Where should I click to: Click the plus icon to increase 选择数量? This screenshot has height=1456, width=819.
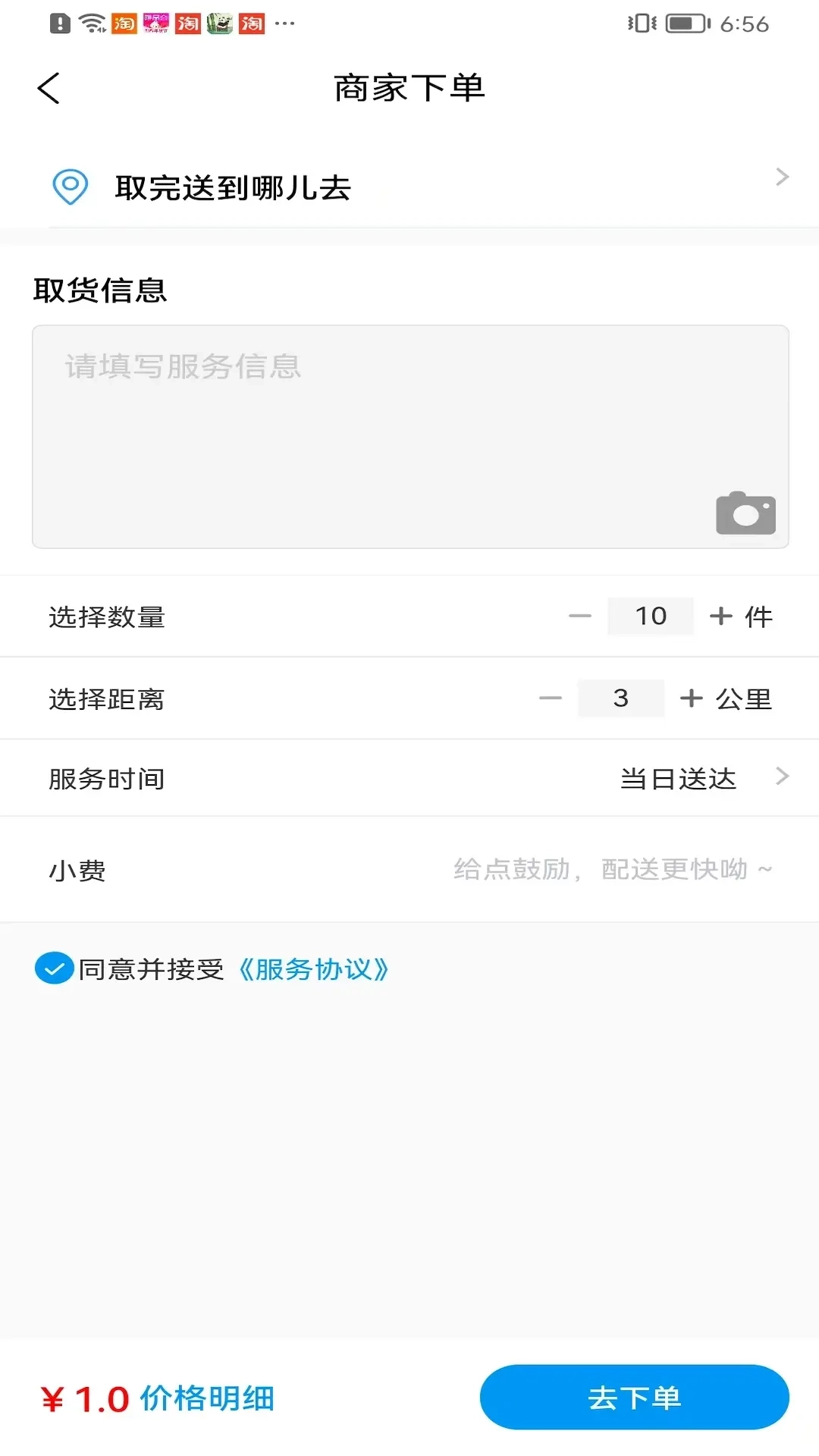(x=720, y=617)
